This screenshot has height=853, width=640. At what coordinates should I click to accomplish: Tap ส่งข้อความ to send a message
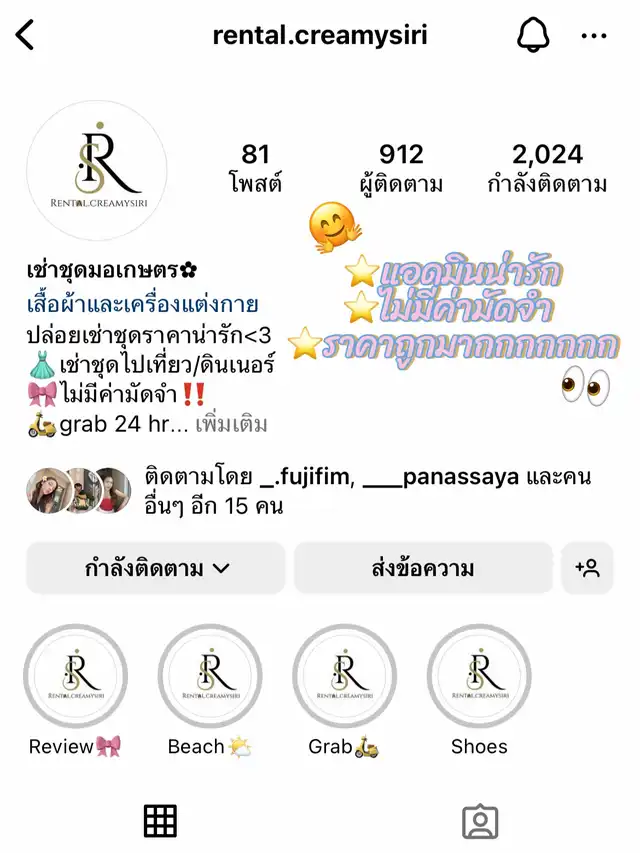422,569
